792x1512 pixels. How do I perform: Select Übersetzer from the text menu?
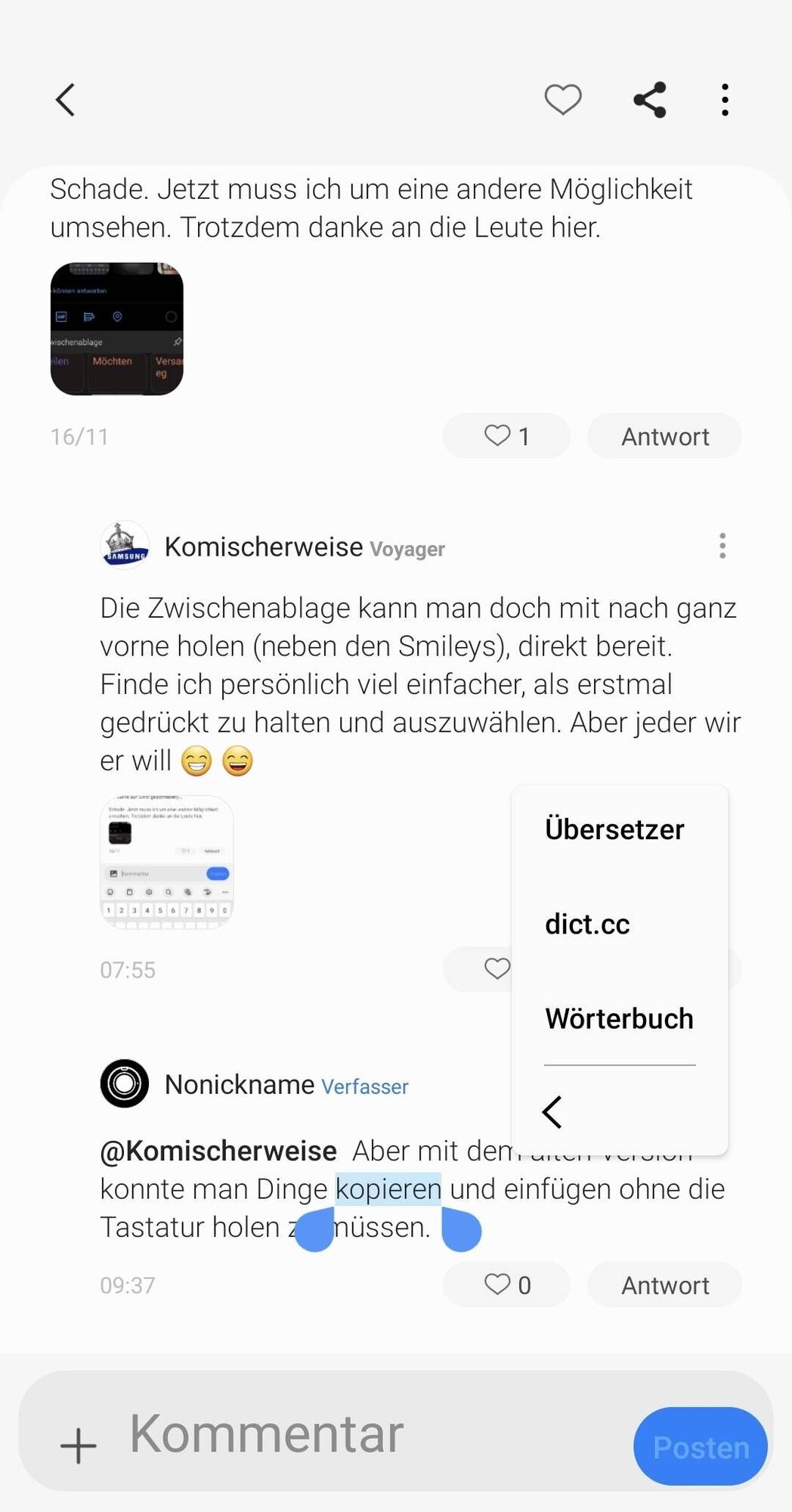pyautogui.click(x=614, y=829)
